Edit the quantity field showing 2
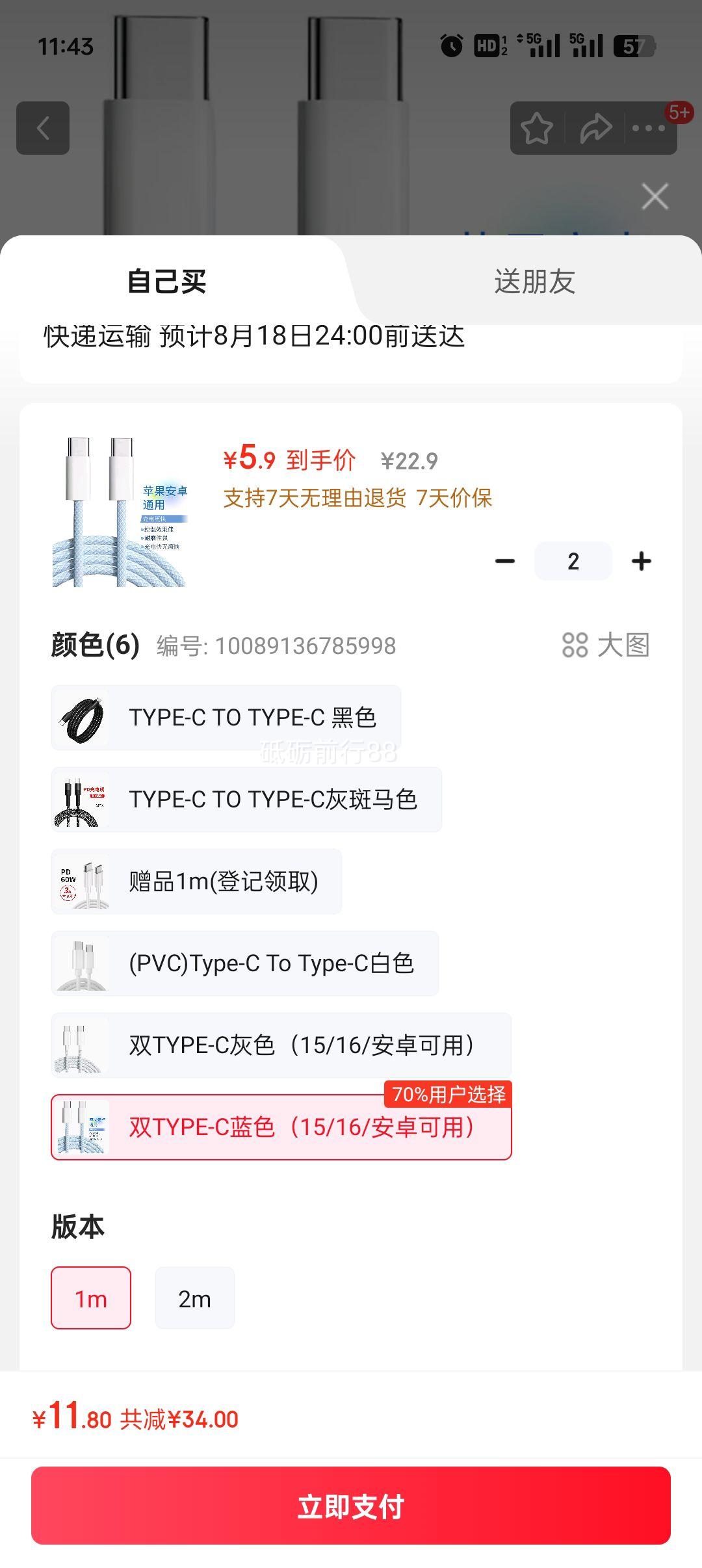The width and height of the screenshot is (702, 1568). click(573, 561)
